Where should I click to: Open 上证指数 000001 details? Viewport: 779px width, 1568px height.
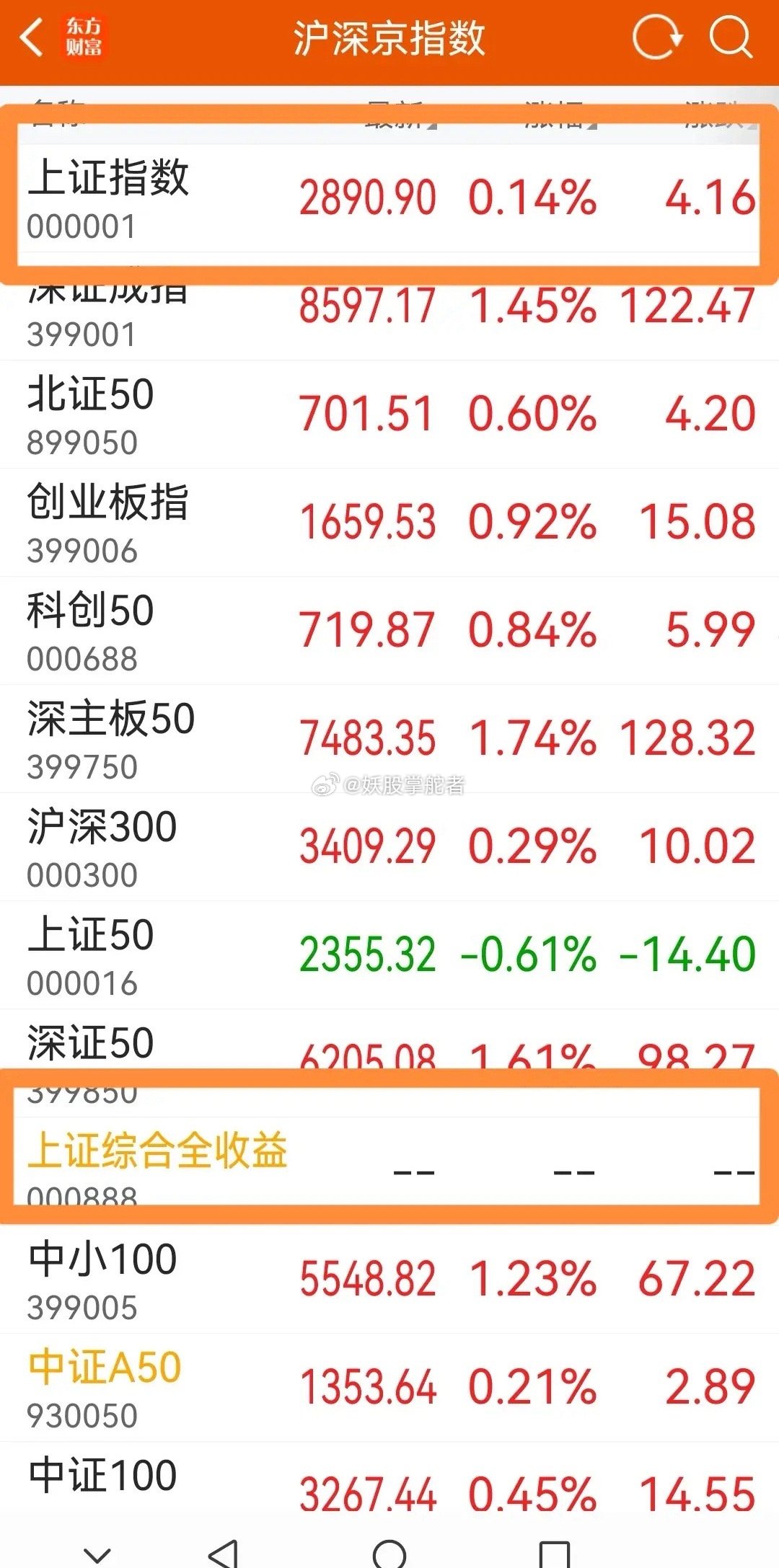pyautogui.click(x=389, y=198)
